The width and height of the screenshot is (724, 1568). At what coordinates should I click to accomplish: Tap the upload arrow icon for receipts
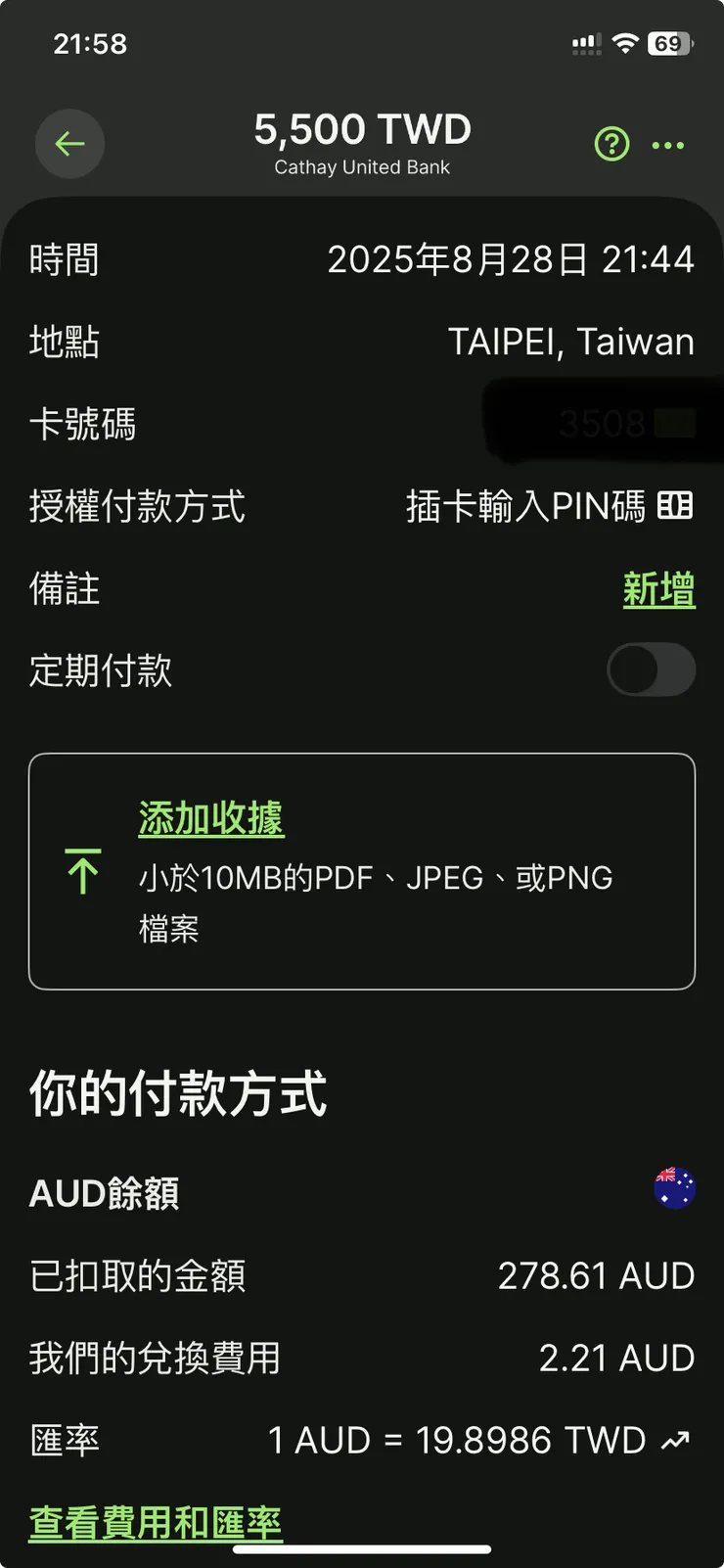pyautogui.click(x=83, y=869)
